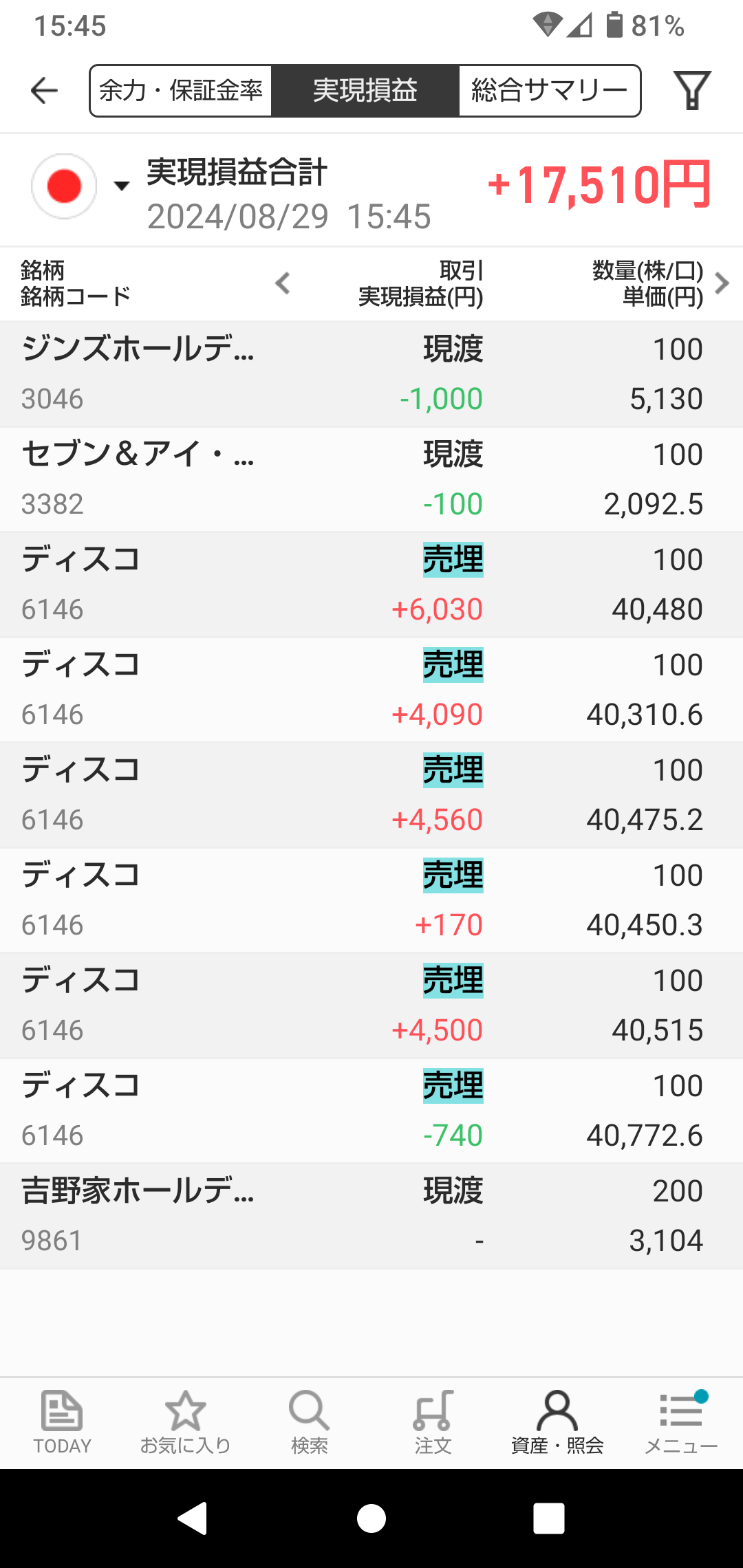This screenshot has height=1568, width=743.
Task: Show next columns with the right chevron
Action: [722, 283]
